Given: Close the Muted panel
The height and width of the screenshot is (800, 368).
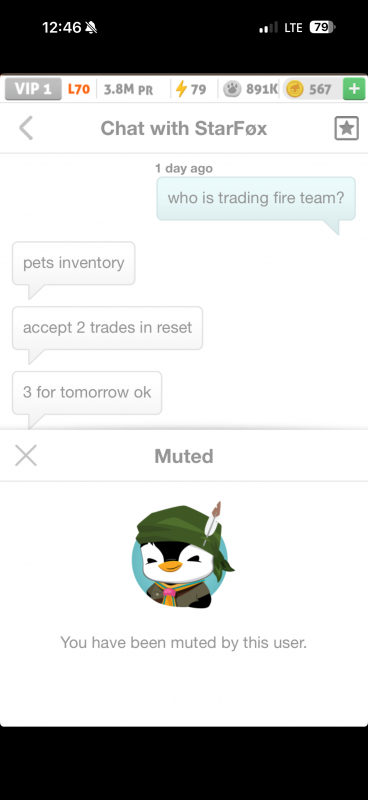Looking at the screenshot, I should click(26, 455).
